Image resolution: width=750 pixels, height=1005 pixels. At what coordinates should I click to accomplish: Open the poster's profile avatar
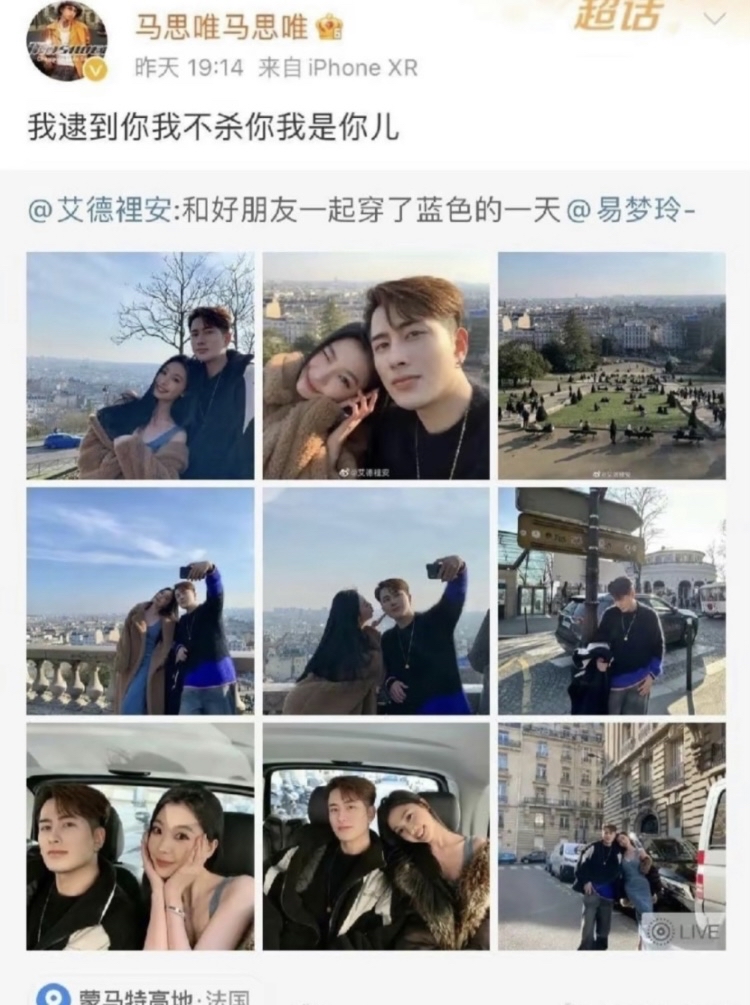[66, 41]
